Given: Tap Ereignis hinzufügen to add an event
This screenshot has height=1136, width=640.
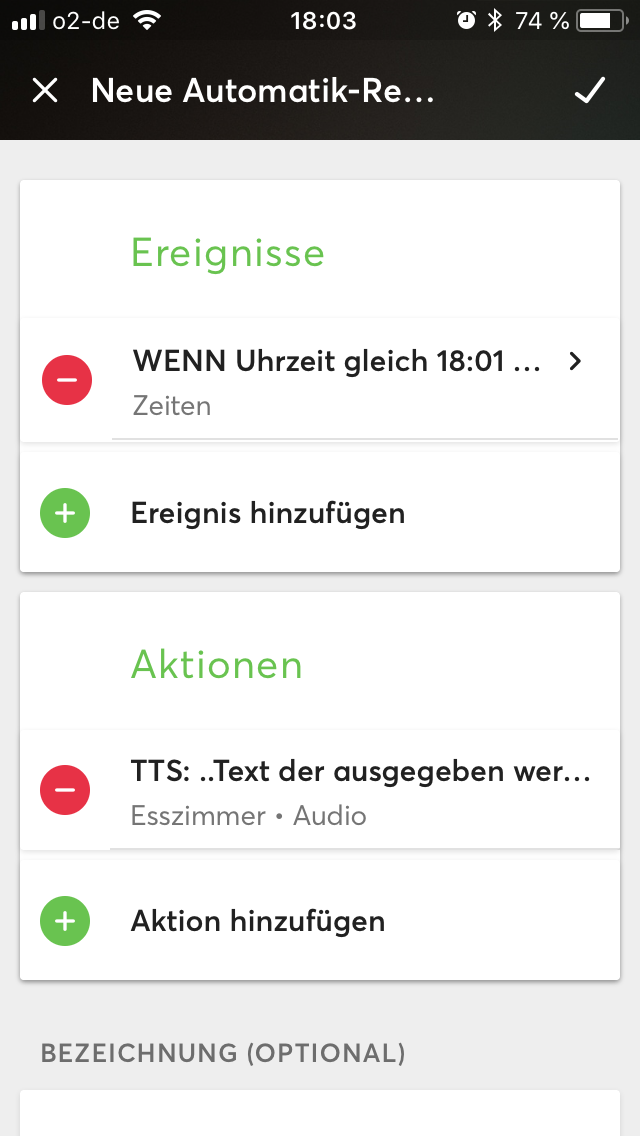Looking at the screenshot, I should [268, 514].
